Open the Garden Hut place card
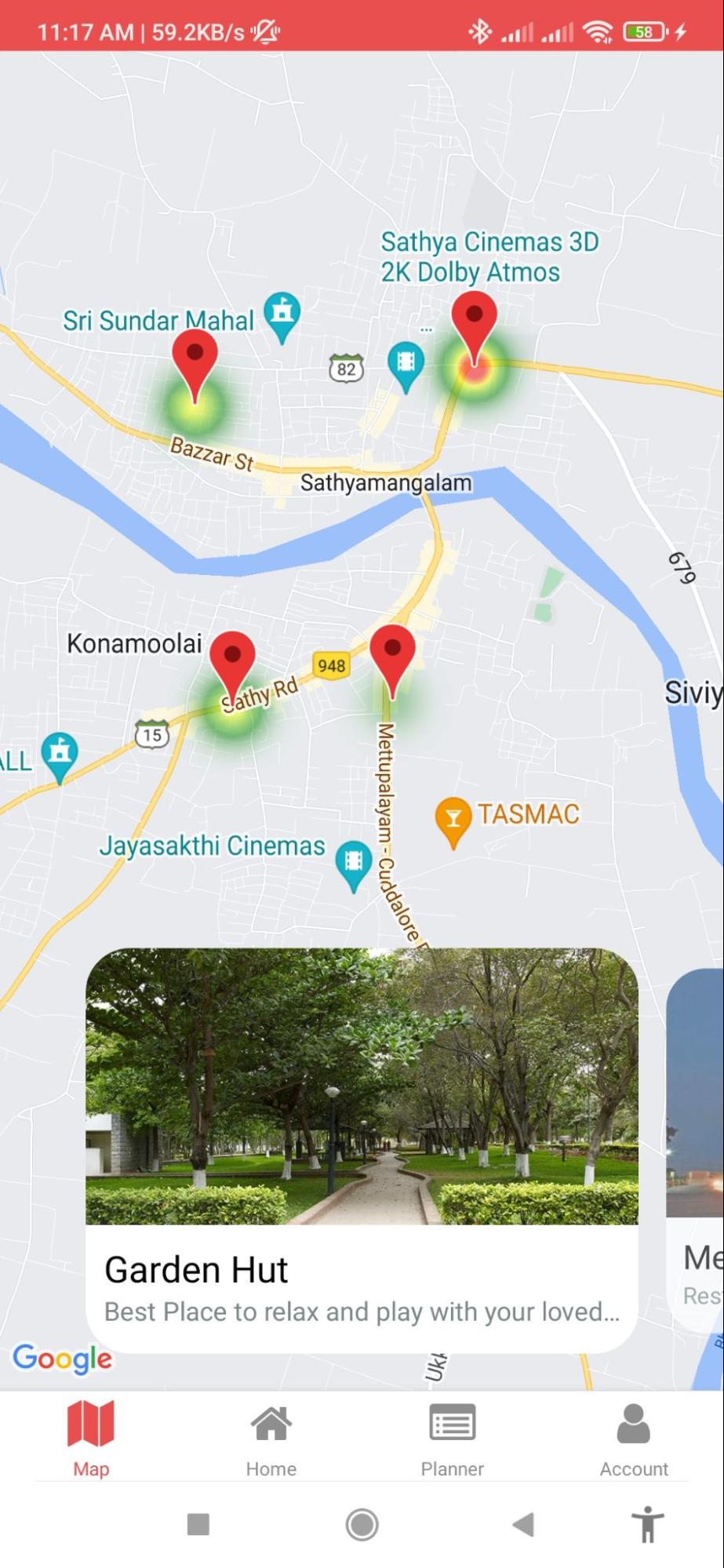724x1568 pixels. click(x=362, y=1149)
